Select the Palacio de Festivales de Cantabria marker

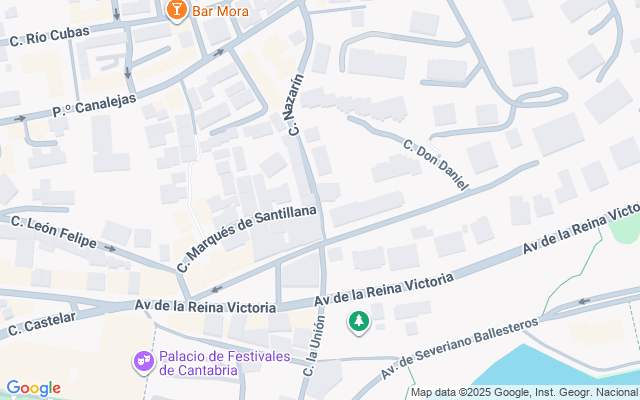click(x=144, y=360)
